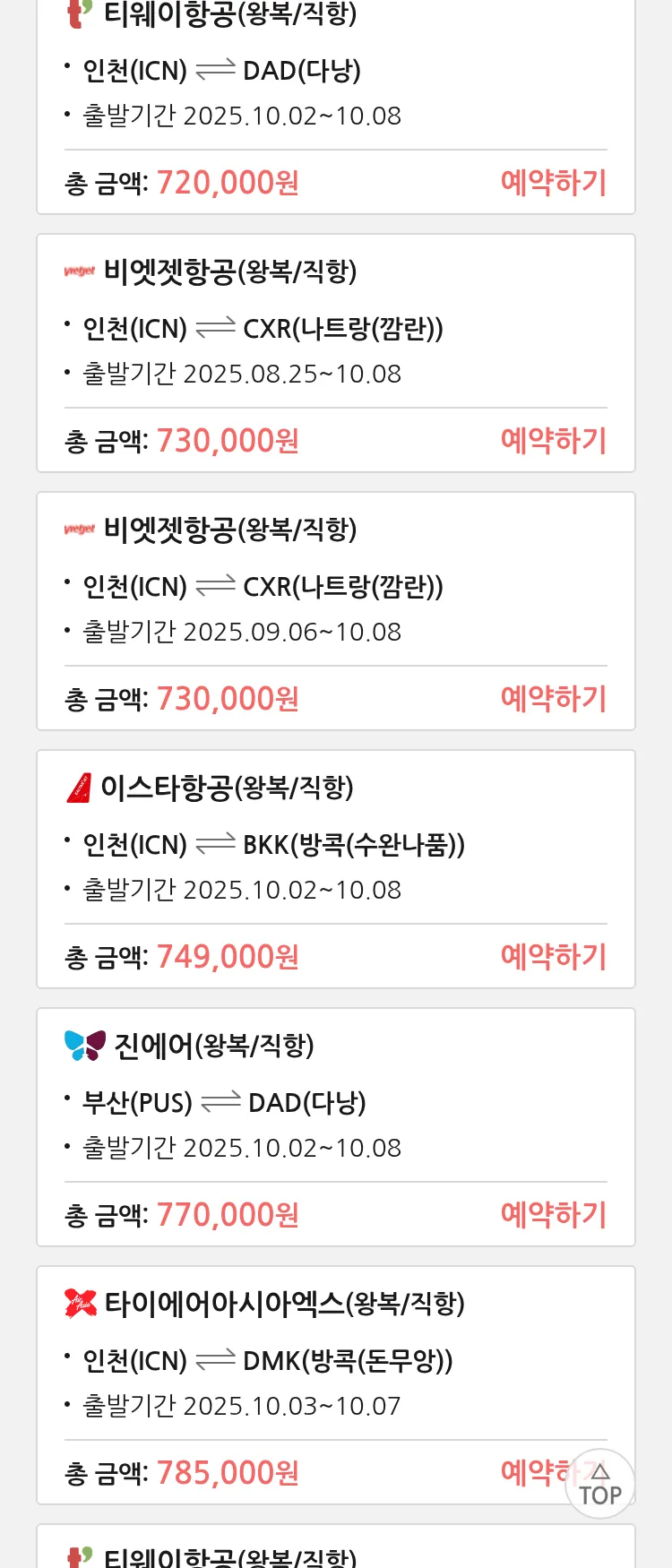Viewport: 672px width, 1568px height.
Task: Reserve the 진에어 부산 to 다낭 flight
Action: 553,1215
